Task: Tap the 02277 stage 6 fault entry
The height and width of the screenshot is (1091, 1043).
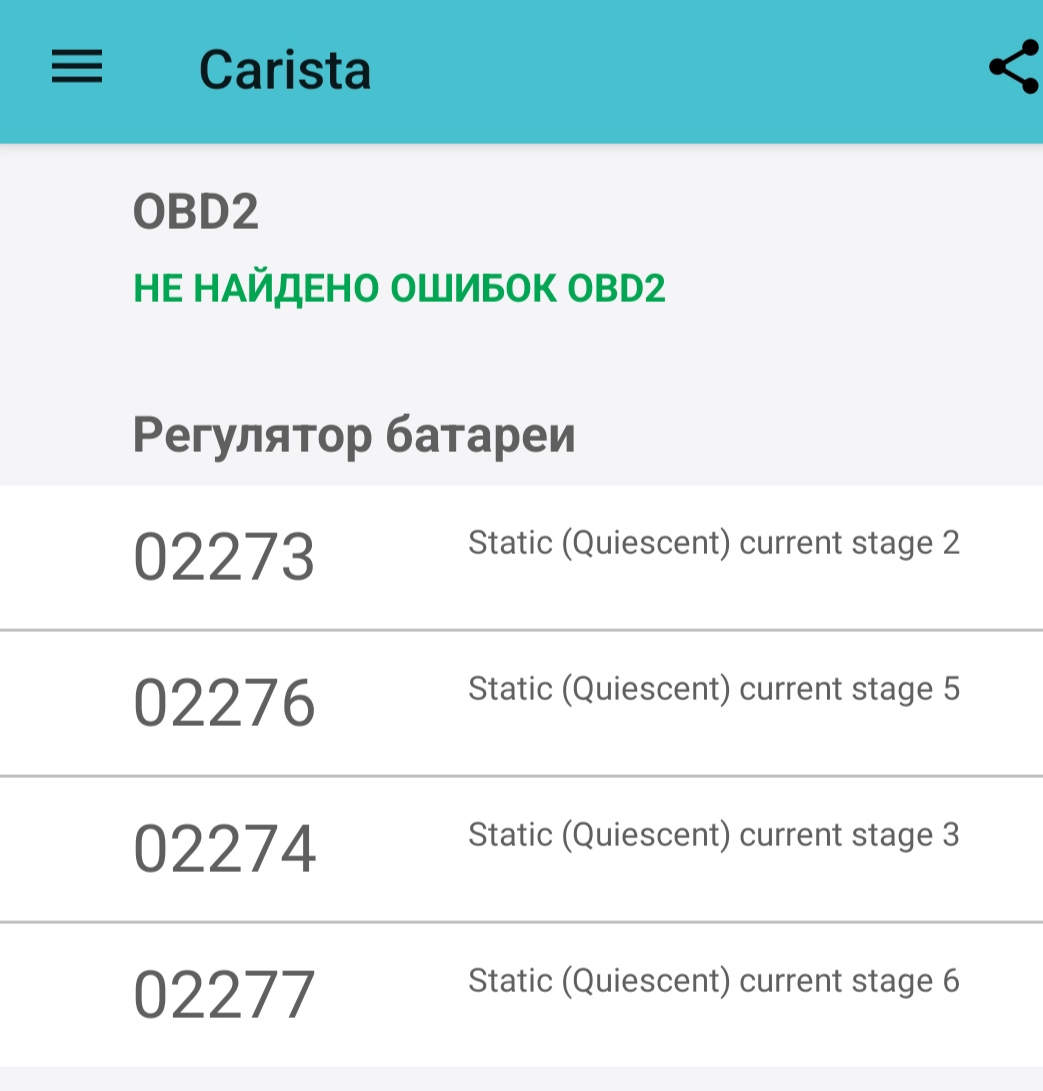Action: pyautogui.click(x=521, y=995)
